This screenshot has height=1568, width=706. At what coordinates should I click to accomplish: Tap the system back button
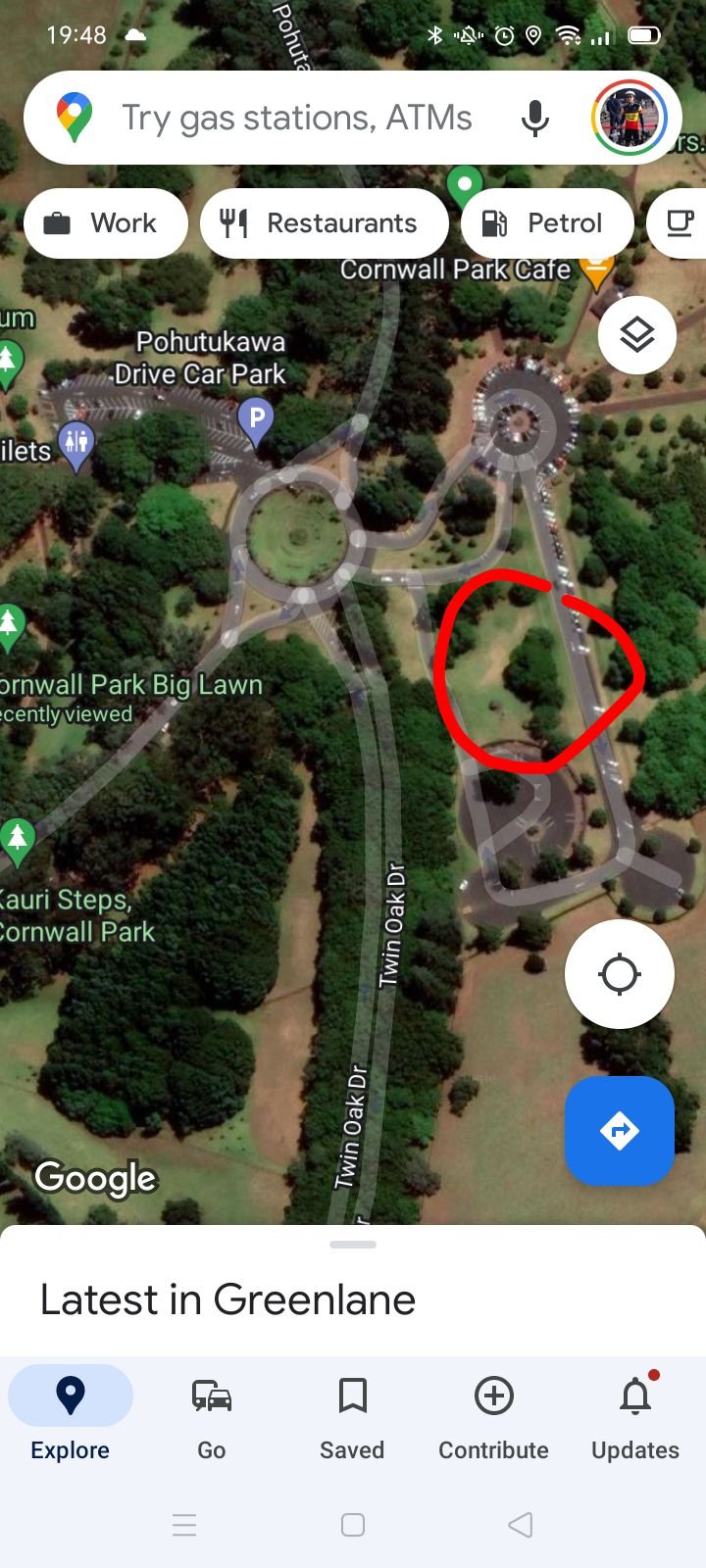tap(521, 1525)
